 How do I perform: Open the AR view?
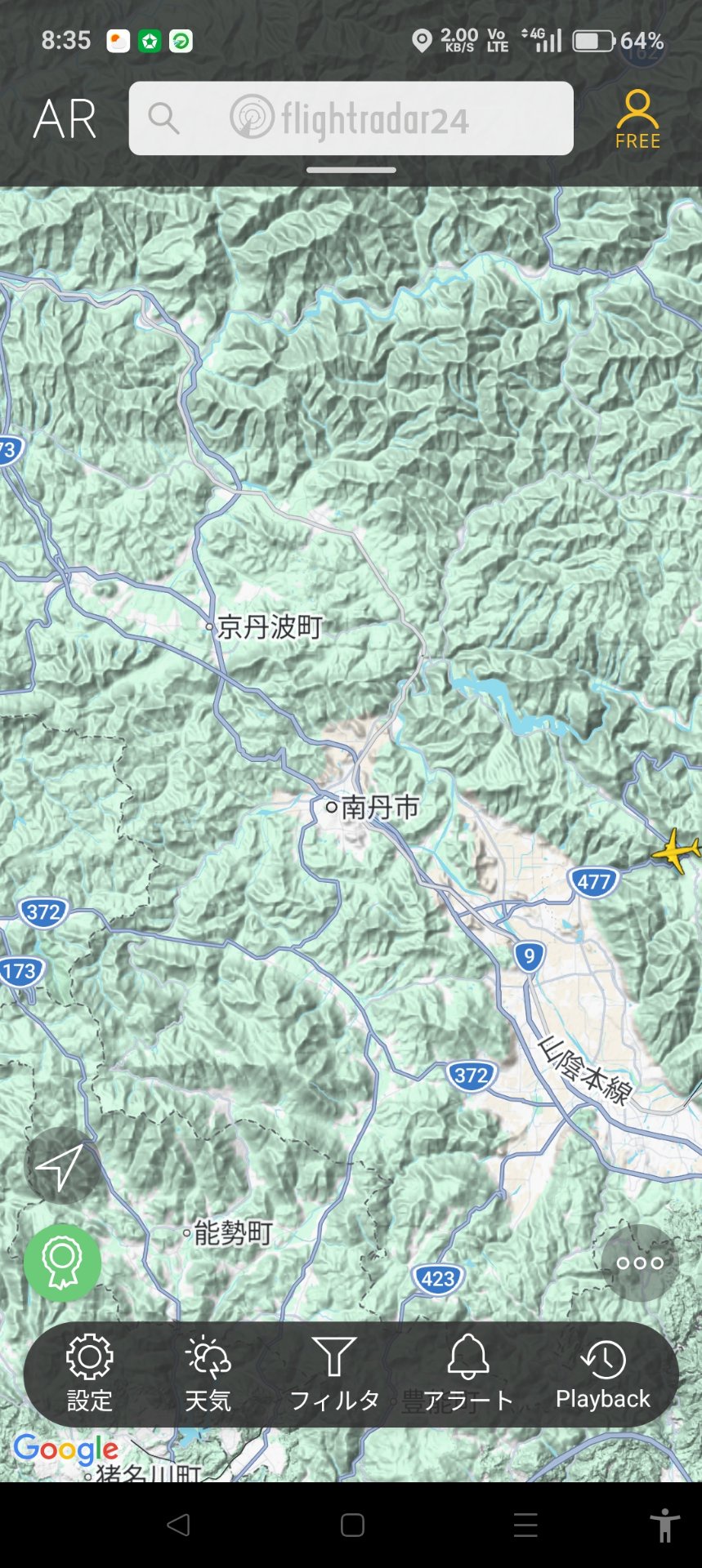[x=65, y=119]
